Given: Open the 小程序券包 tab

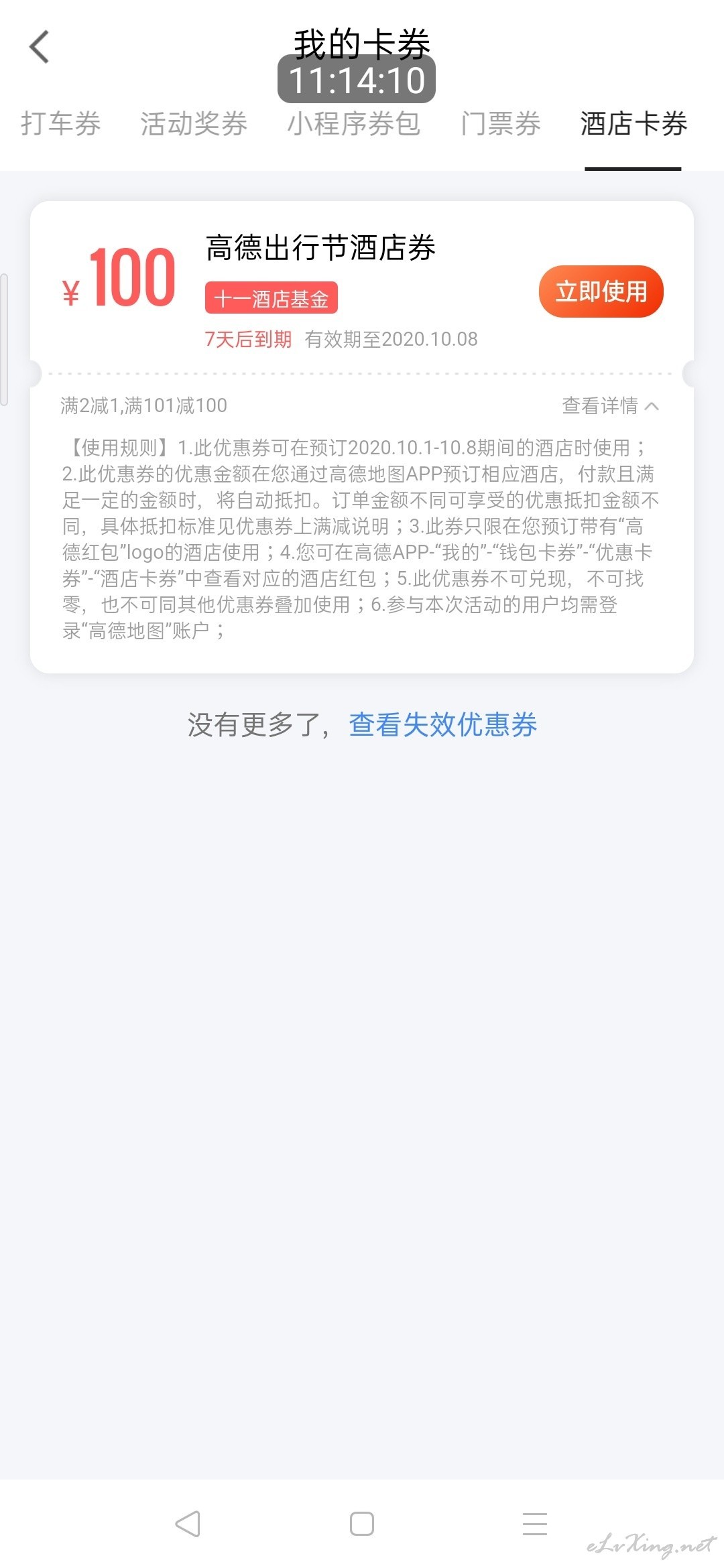Looking at the screenshot, I should [x=354, y=124].
